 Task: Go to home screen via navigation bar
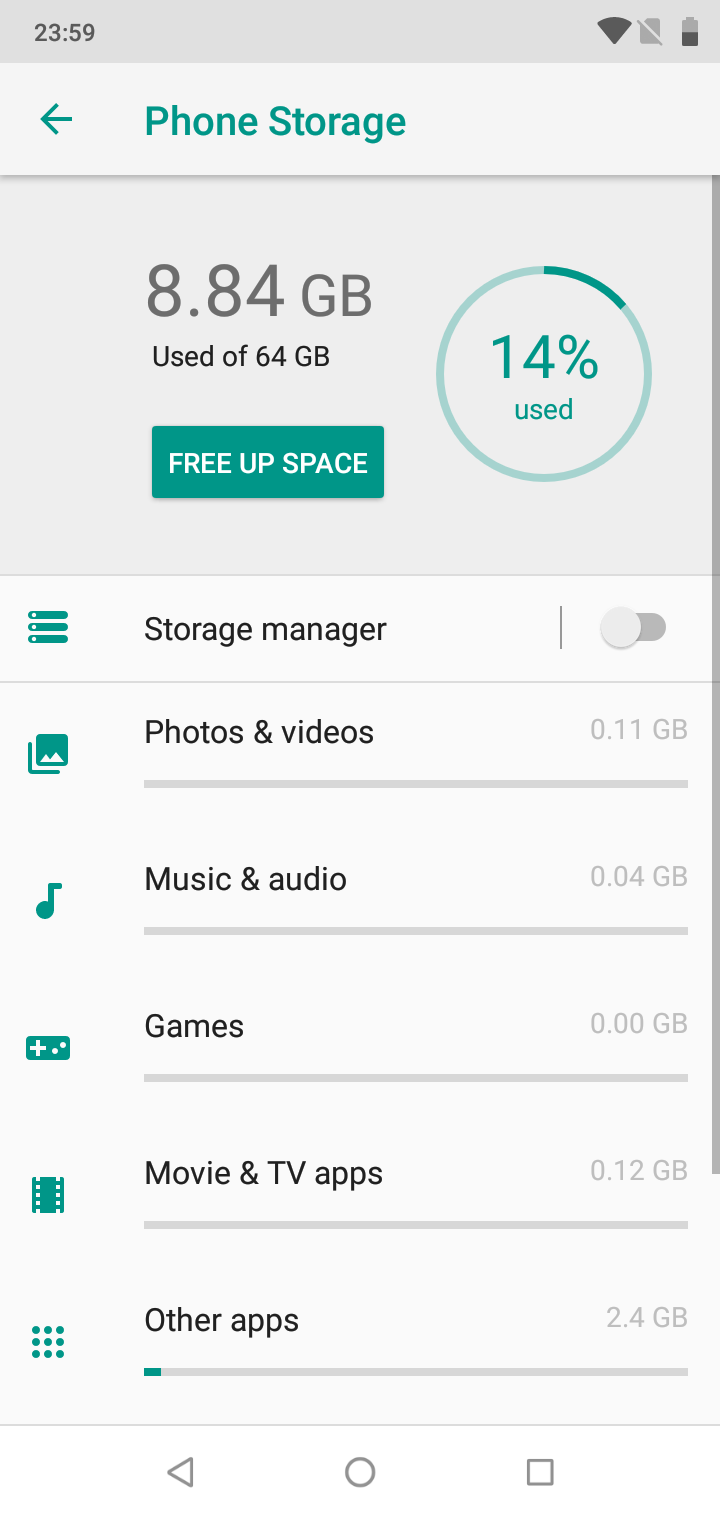point(360,1472)
